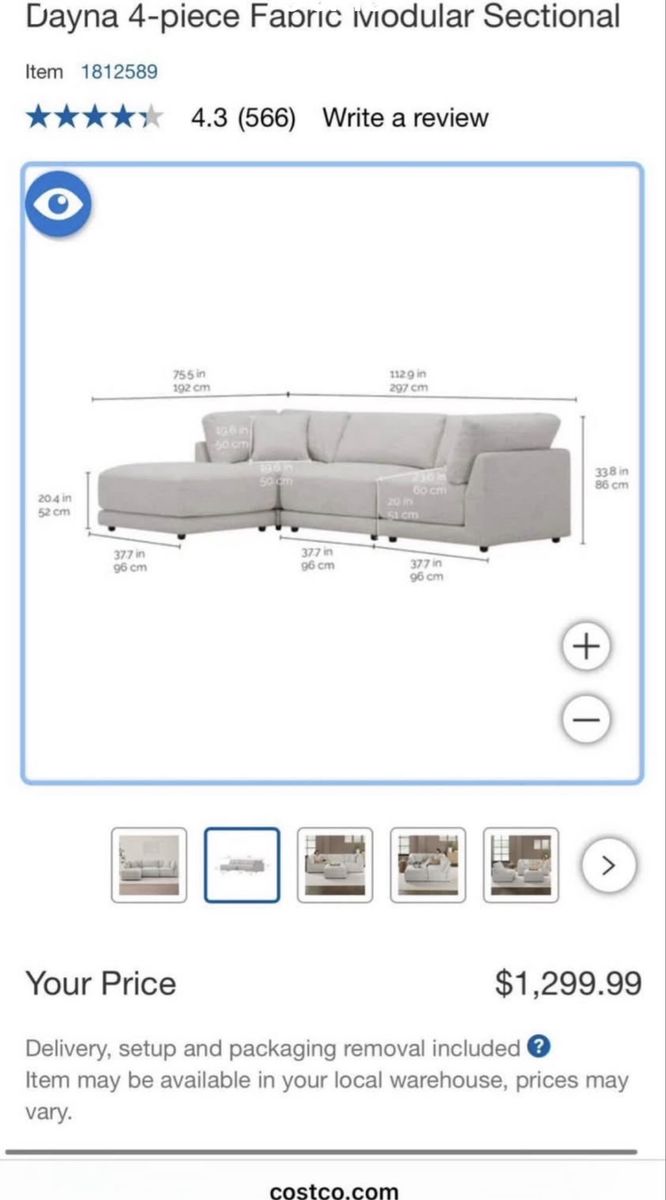Tap item number 1812589

pyautogui.click(x=118, y=71)
